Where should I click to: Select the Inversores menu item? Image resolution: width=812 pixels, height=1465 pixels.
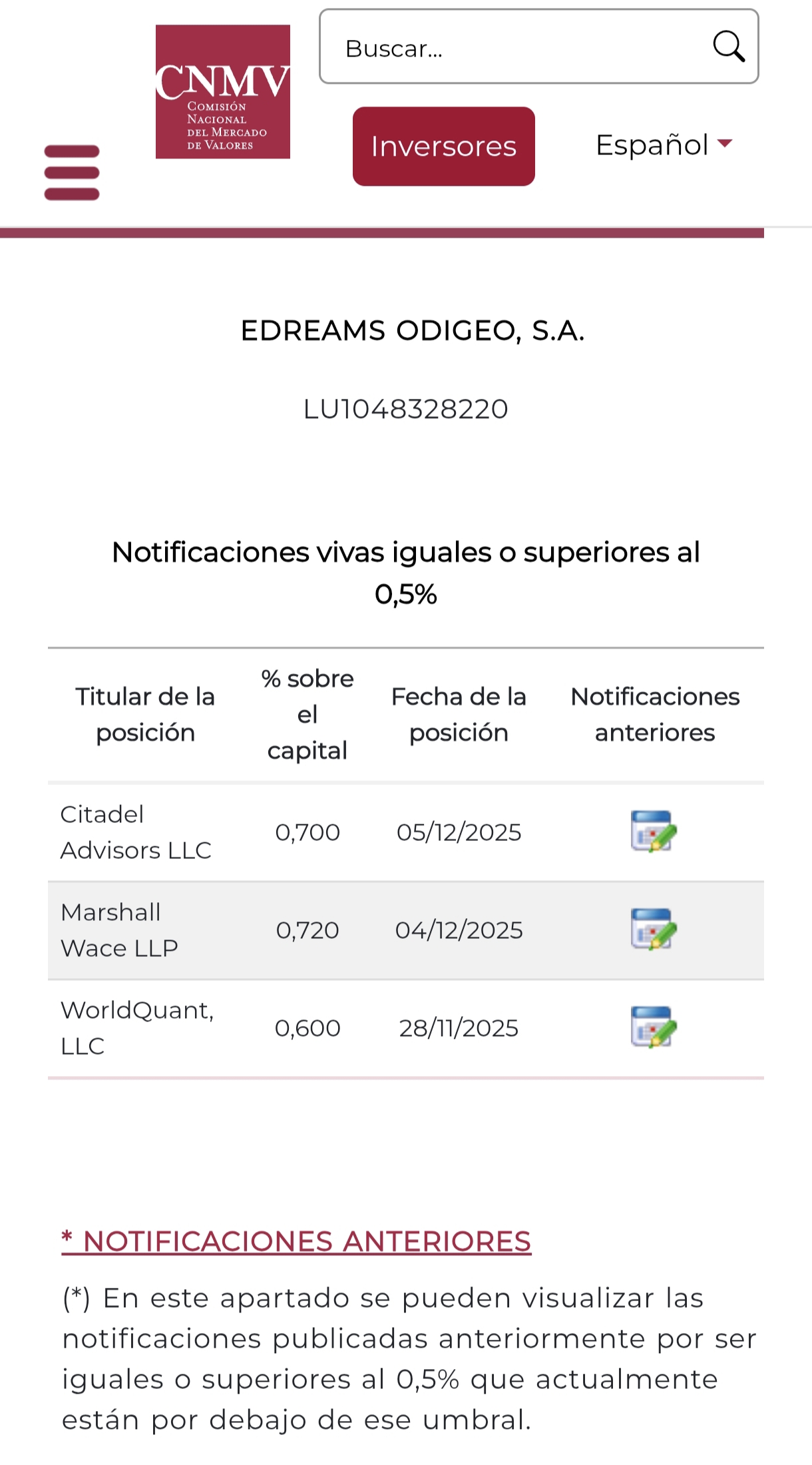(x=443, y=146)
